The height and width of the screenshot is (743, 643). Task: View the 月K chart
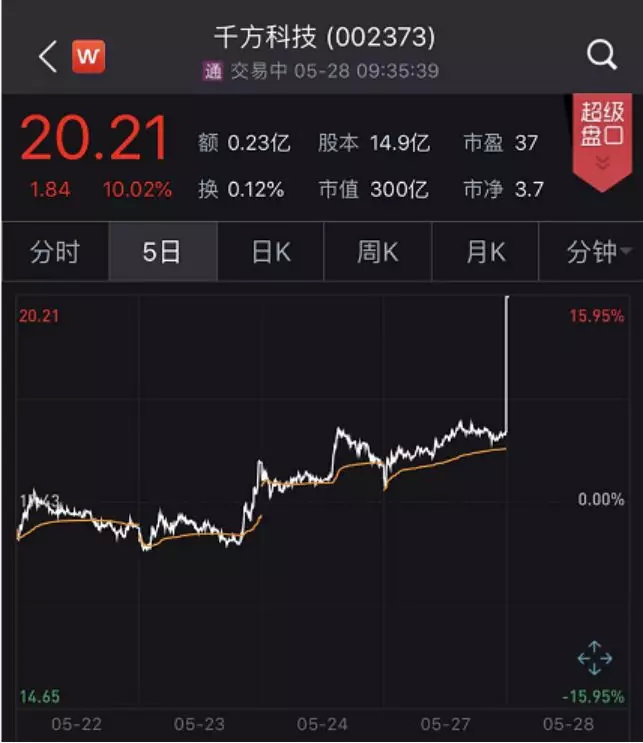(485, 252)
